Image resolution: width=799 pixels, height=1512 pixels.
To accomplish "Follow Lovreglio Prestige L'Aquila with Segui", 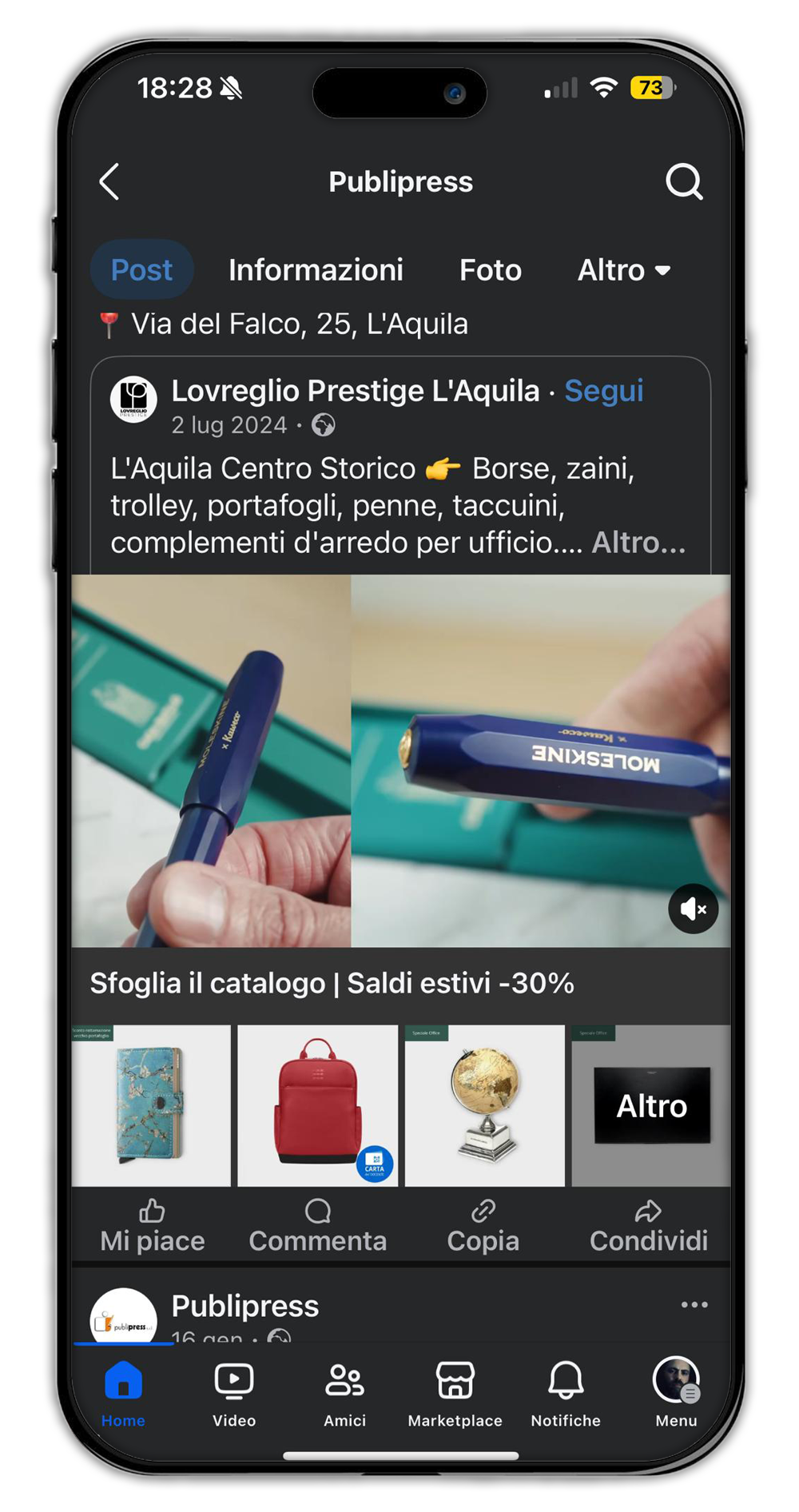I will 603,391.
